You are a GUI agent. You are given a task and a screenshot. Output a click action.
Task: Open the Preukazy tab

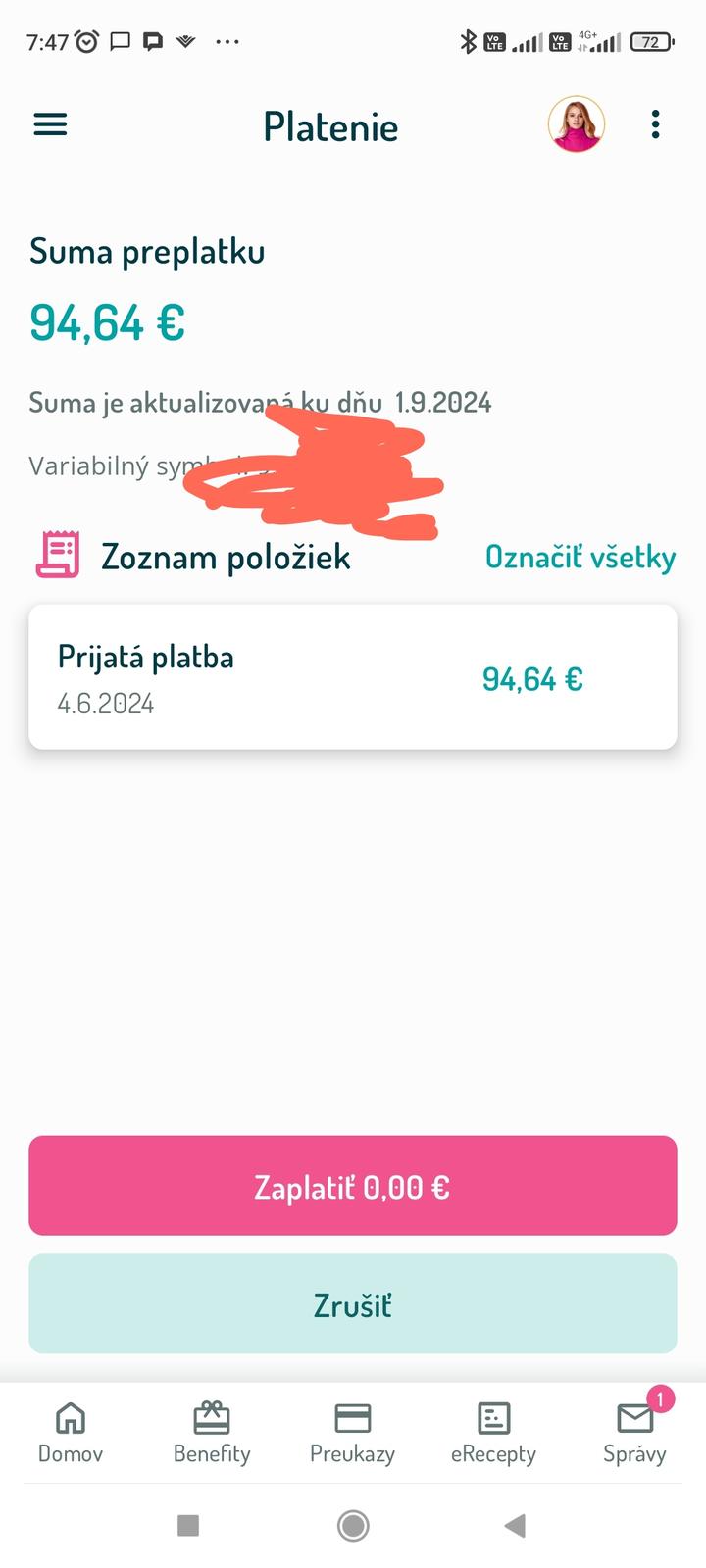click(x=352, y=1432)
